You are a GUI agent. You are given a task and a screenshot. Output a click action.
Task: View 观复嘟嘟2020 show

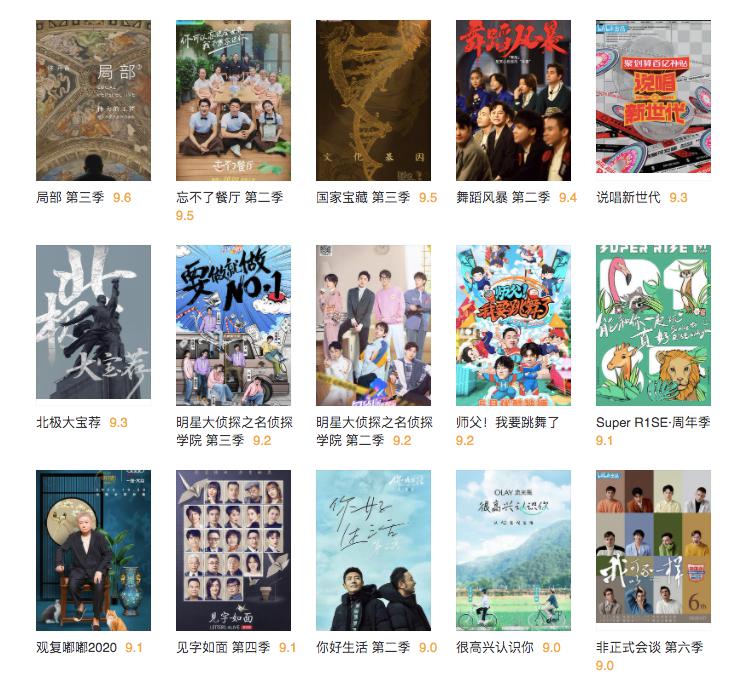pos(93,550)
